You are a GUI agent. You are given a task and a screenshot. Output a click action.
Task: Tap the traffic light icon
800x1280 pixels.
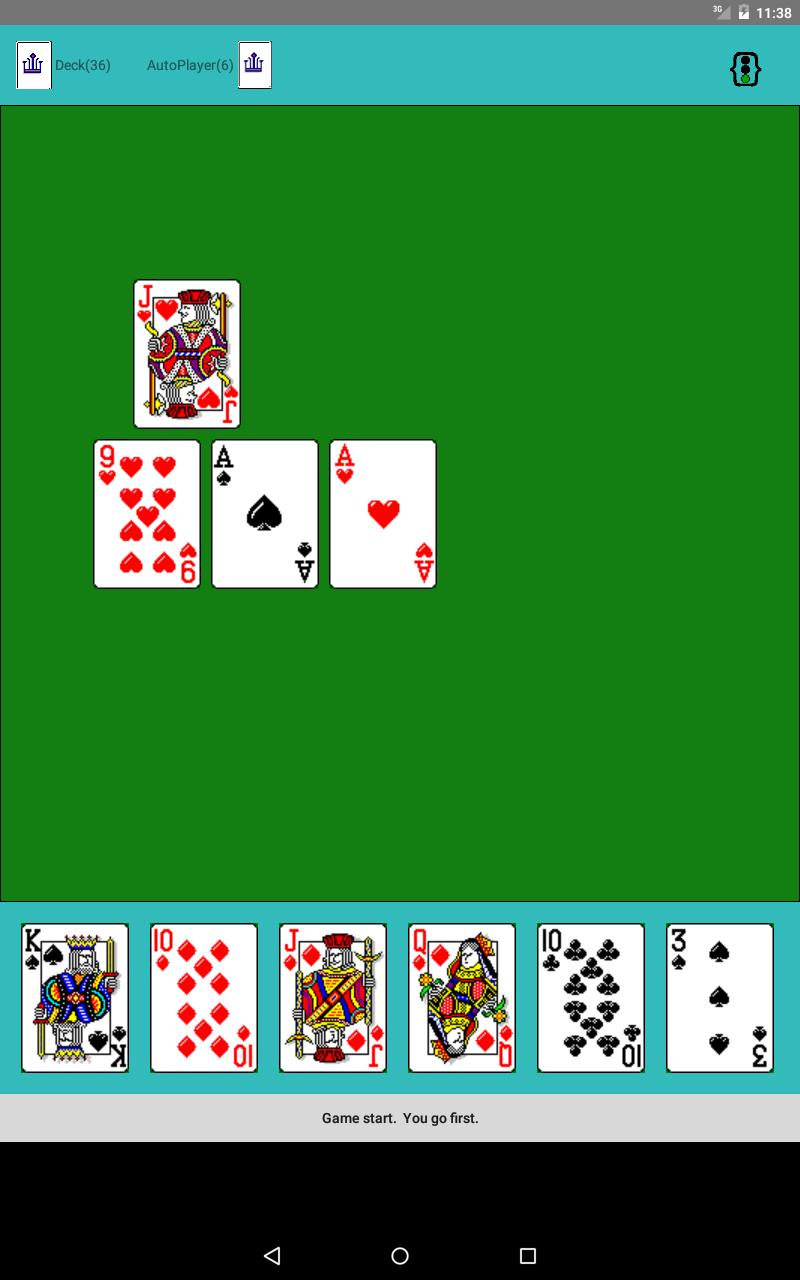pyautogui.click(x=745, y=68)
